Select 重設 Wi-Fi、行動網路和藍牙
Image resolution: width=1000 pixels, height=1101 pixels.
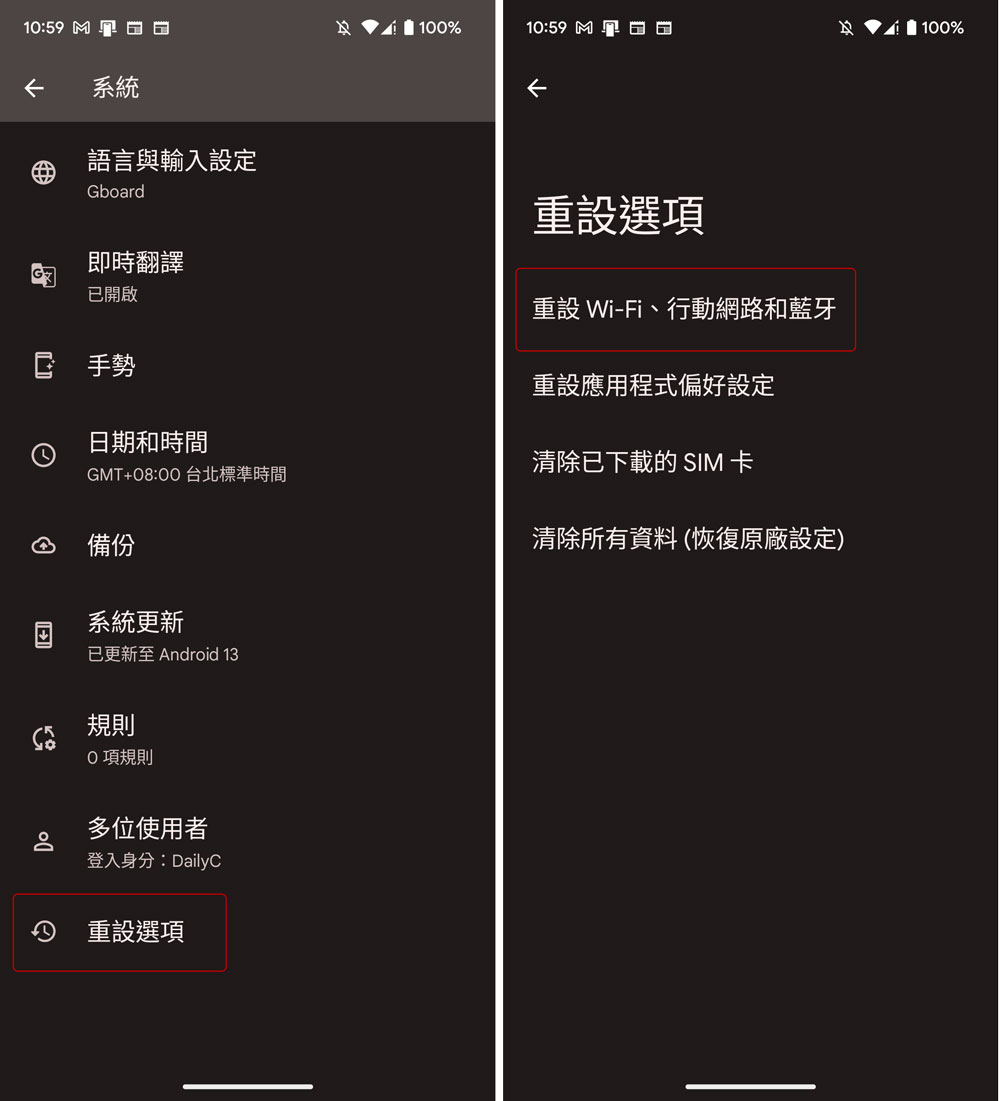(685, 309)
